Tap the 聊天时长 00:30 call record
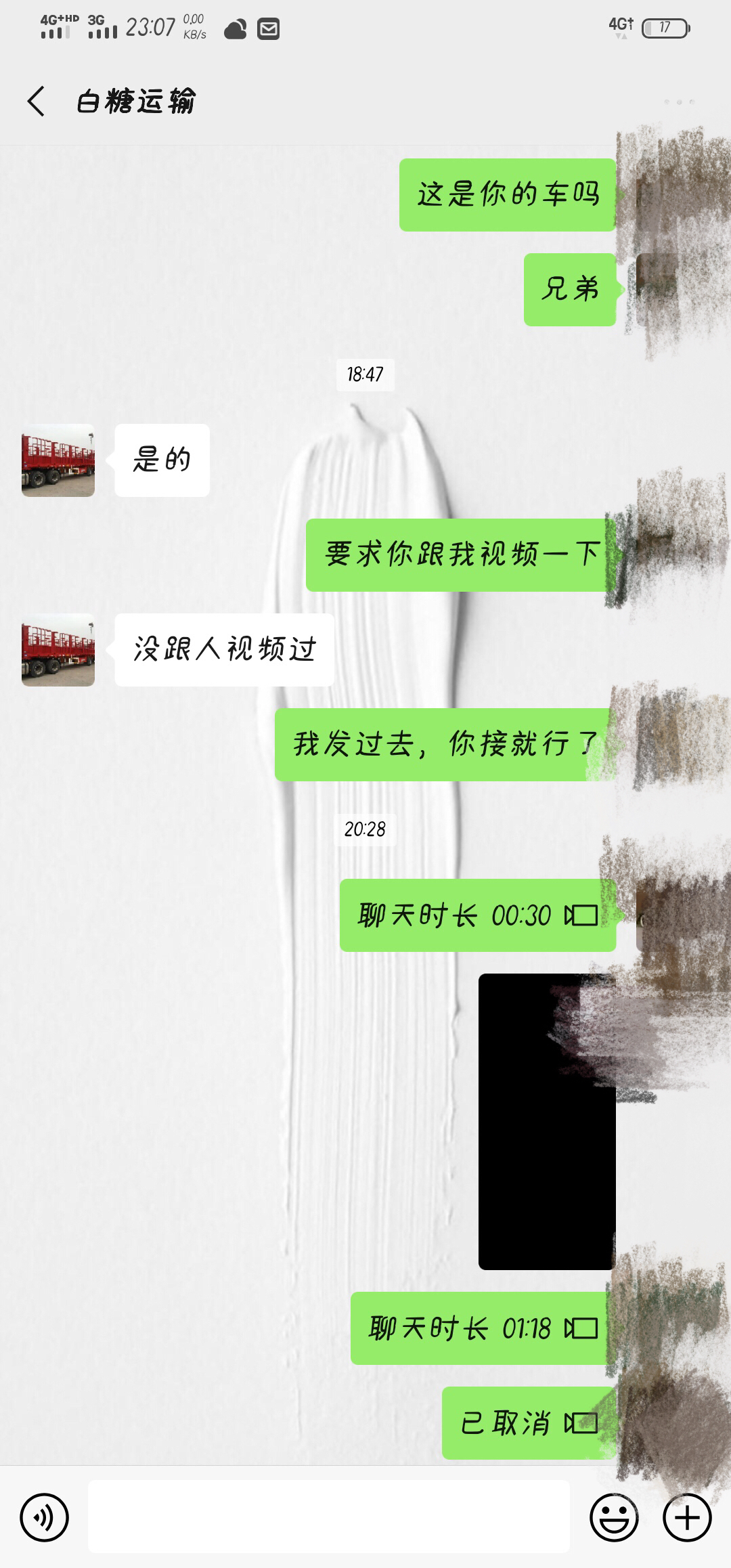 click(x=477, y=915)
